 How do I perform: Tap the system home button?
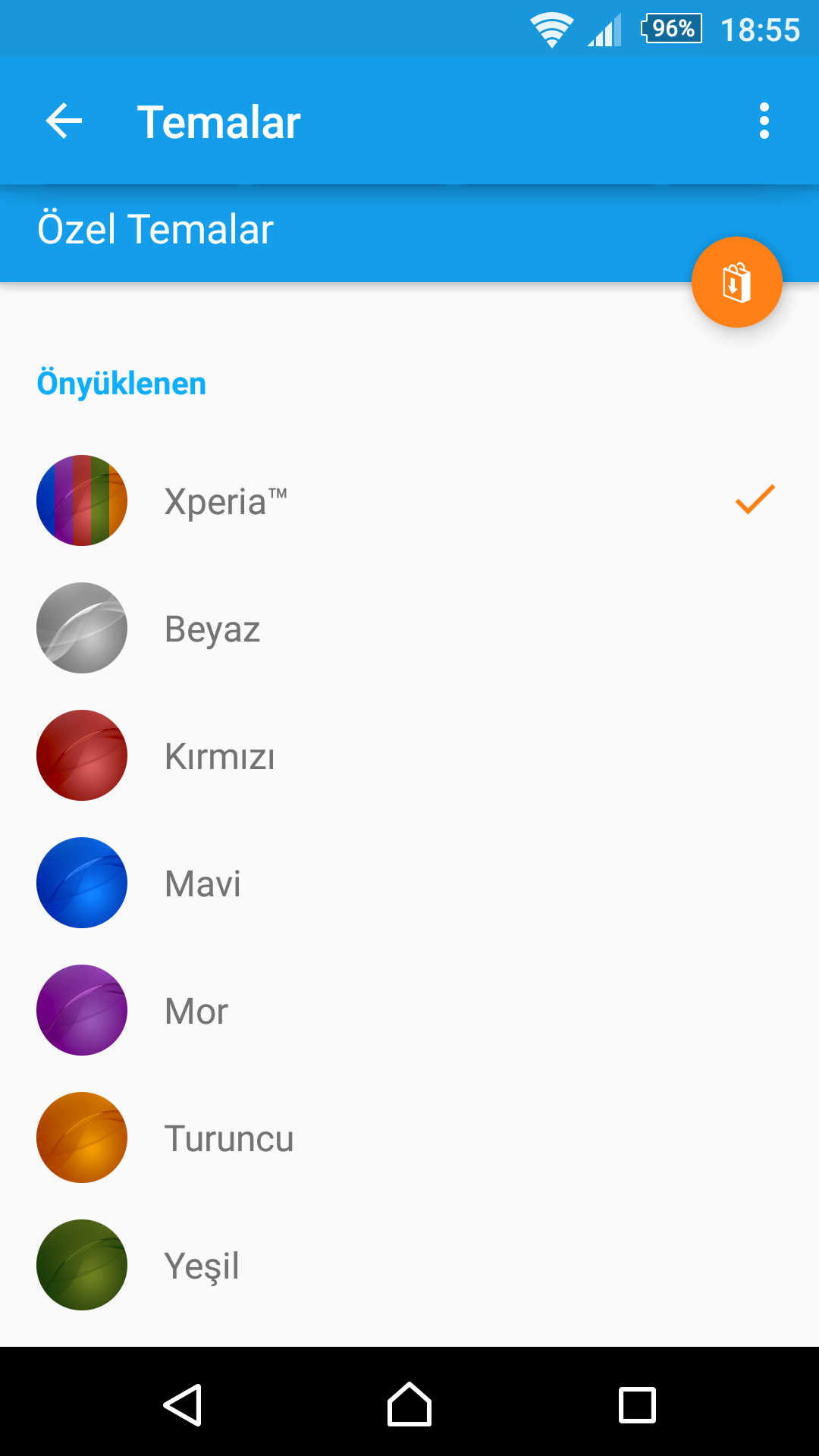409,1404
